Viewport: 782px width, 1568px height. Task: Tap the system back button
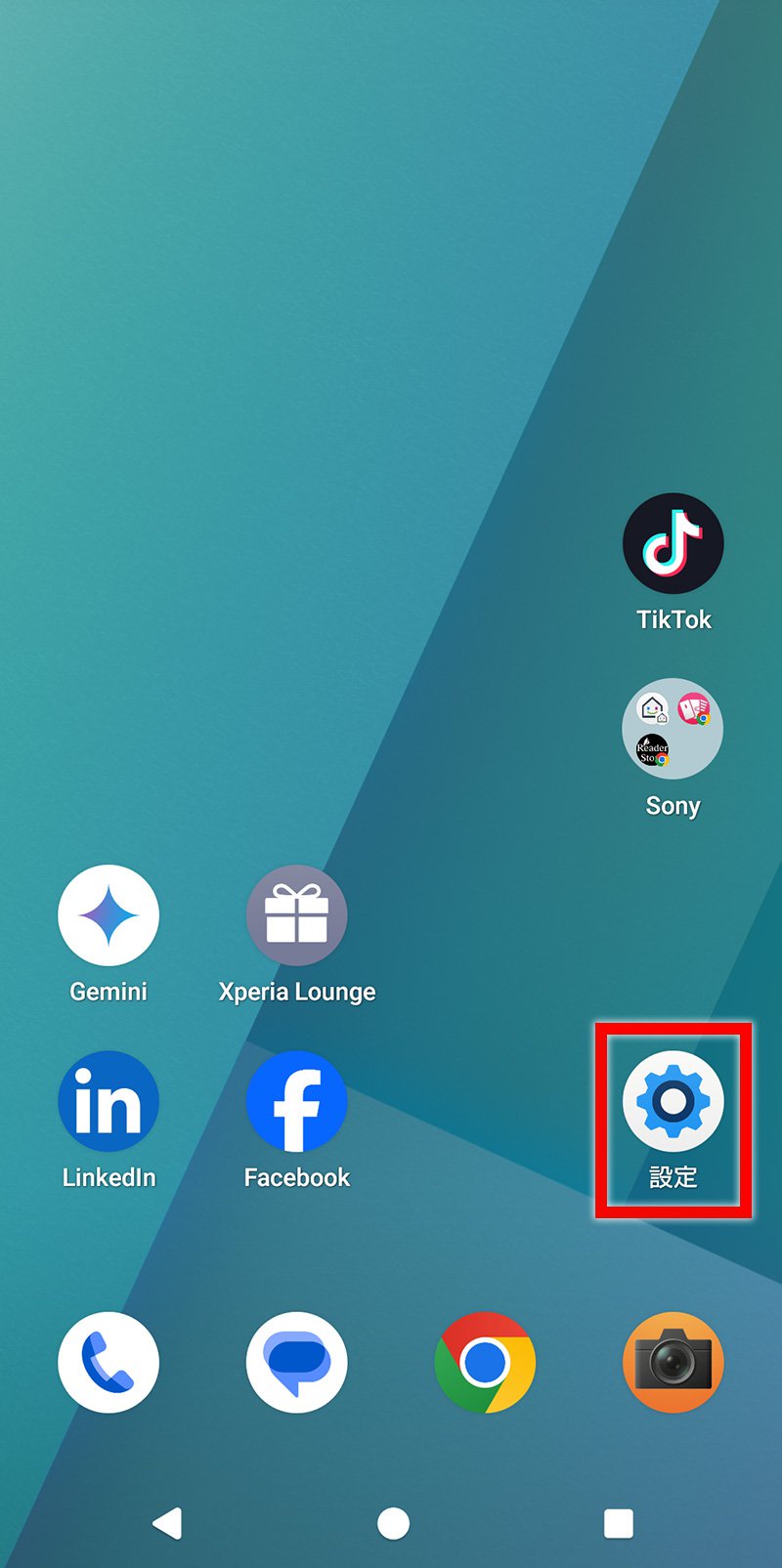pyautogui.click(x=168, y=1523)
